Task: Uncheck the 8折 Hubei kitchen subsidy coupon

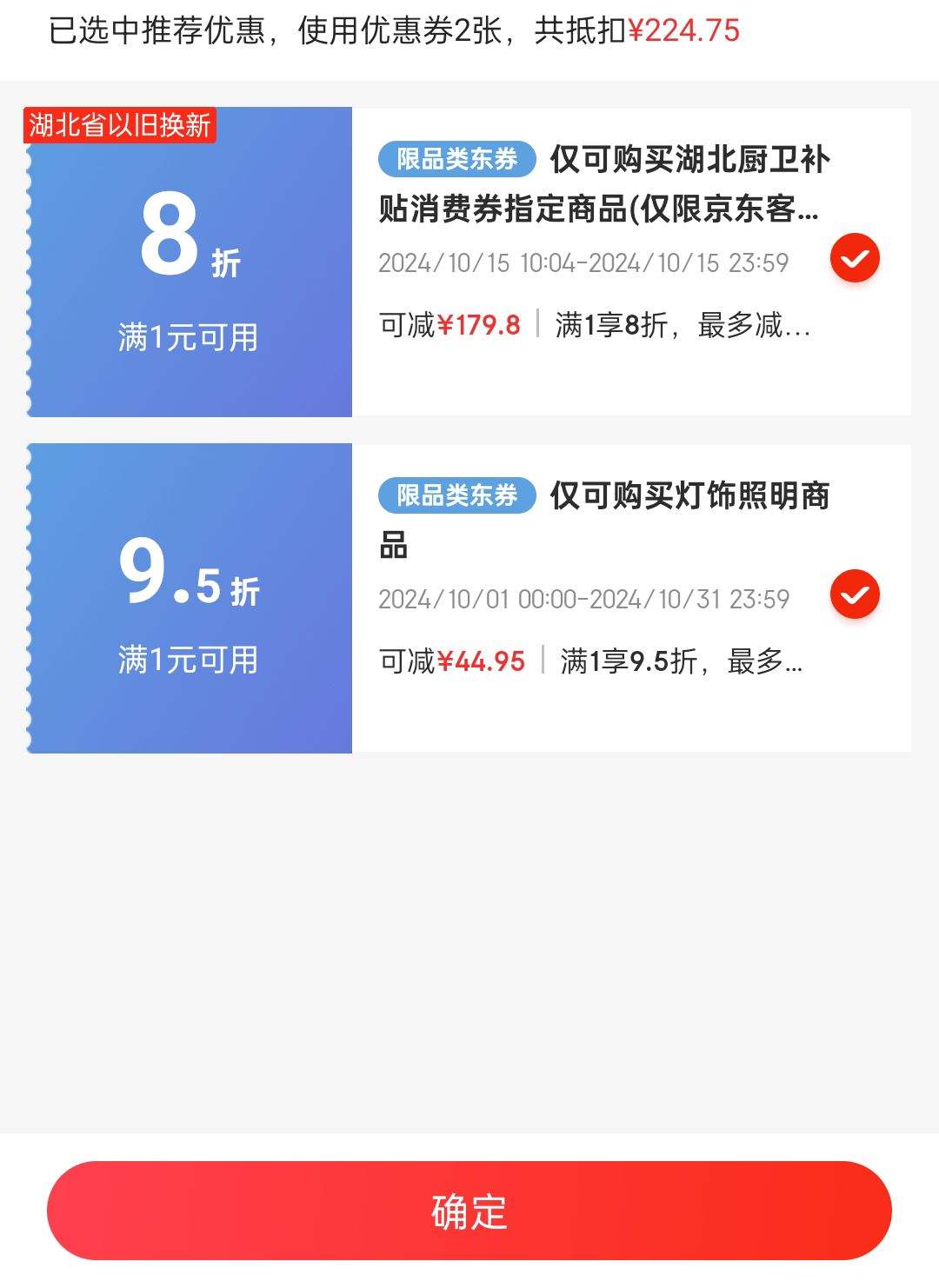Action: pyautogui.click(x=855, y=258)
